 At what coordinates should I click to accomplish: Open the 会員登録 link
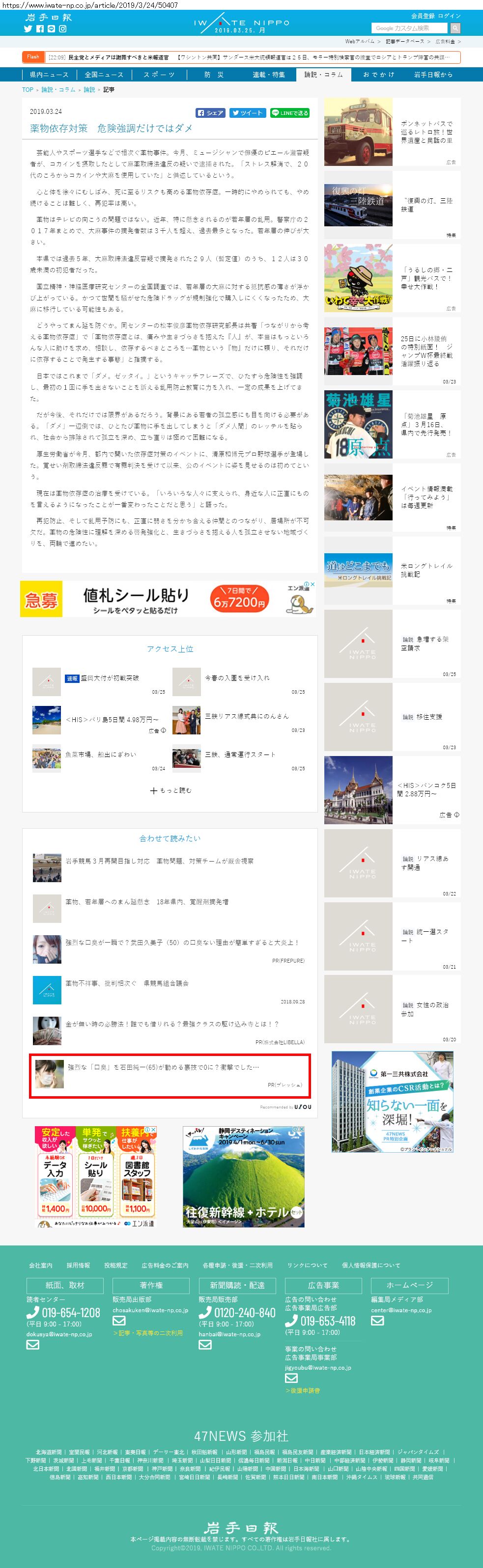click(x=423, y=16)
